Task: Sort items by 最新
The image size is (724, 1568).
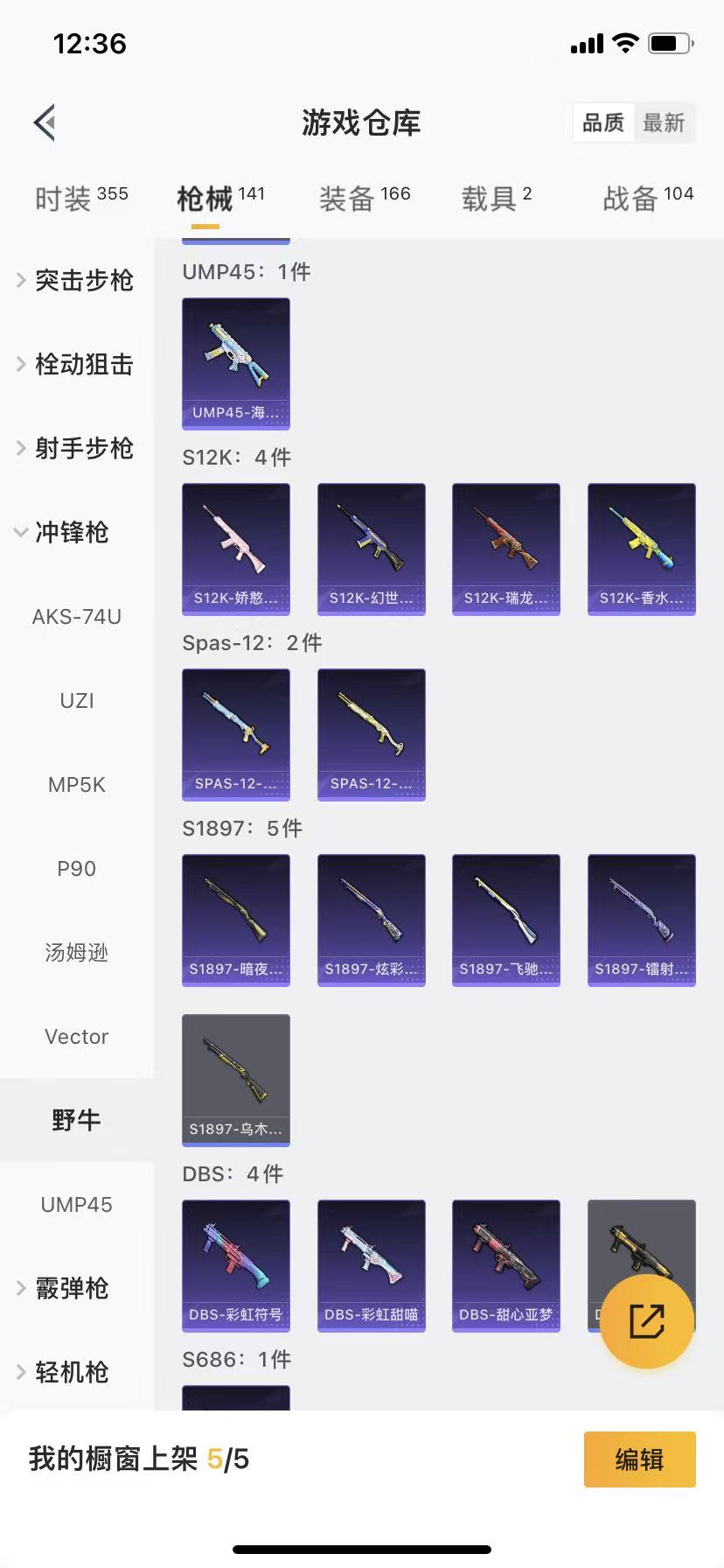Action: (663, 122)
